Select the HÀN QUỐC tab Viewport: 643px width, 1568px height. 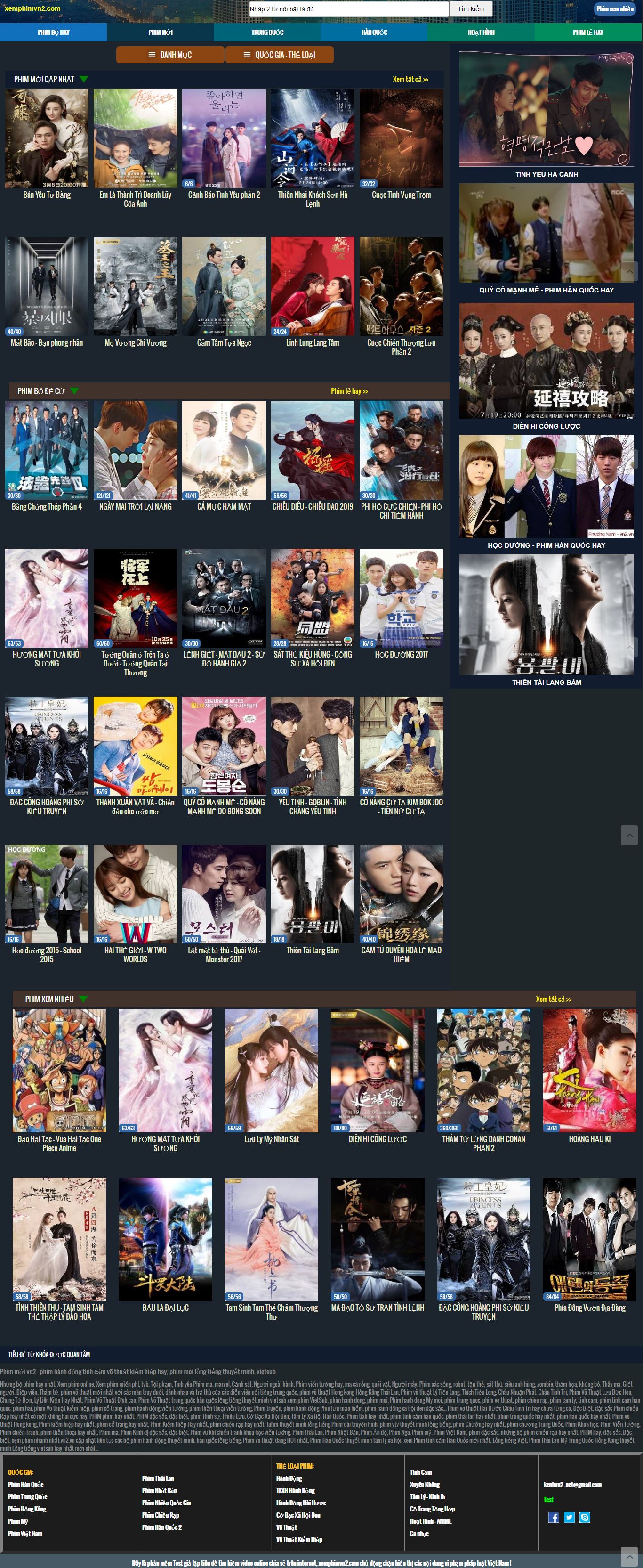tap(374, 32)
